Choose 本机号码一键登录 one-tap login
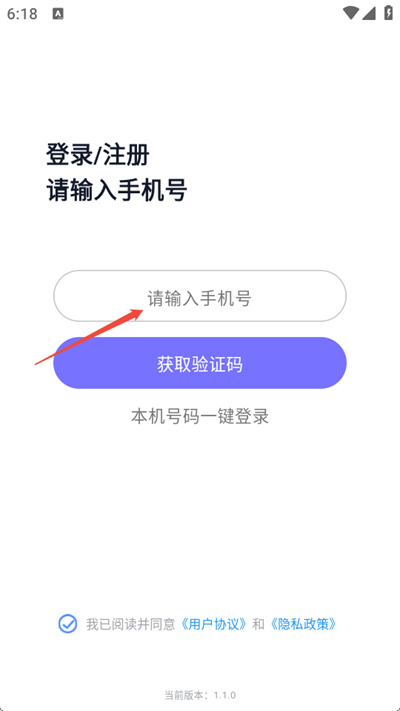The width and height of the screenshot is (400, 711). 200,416
